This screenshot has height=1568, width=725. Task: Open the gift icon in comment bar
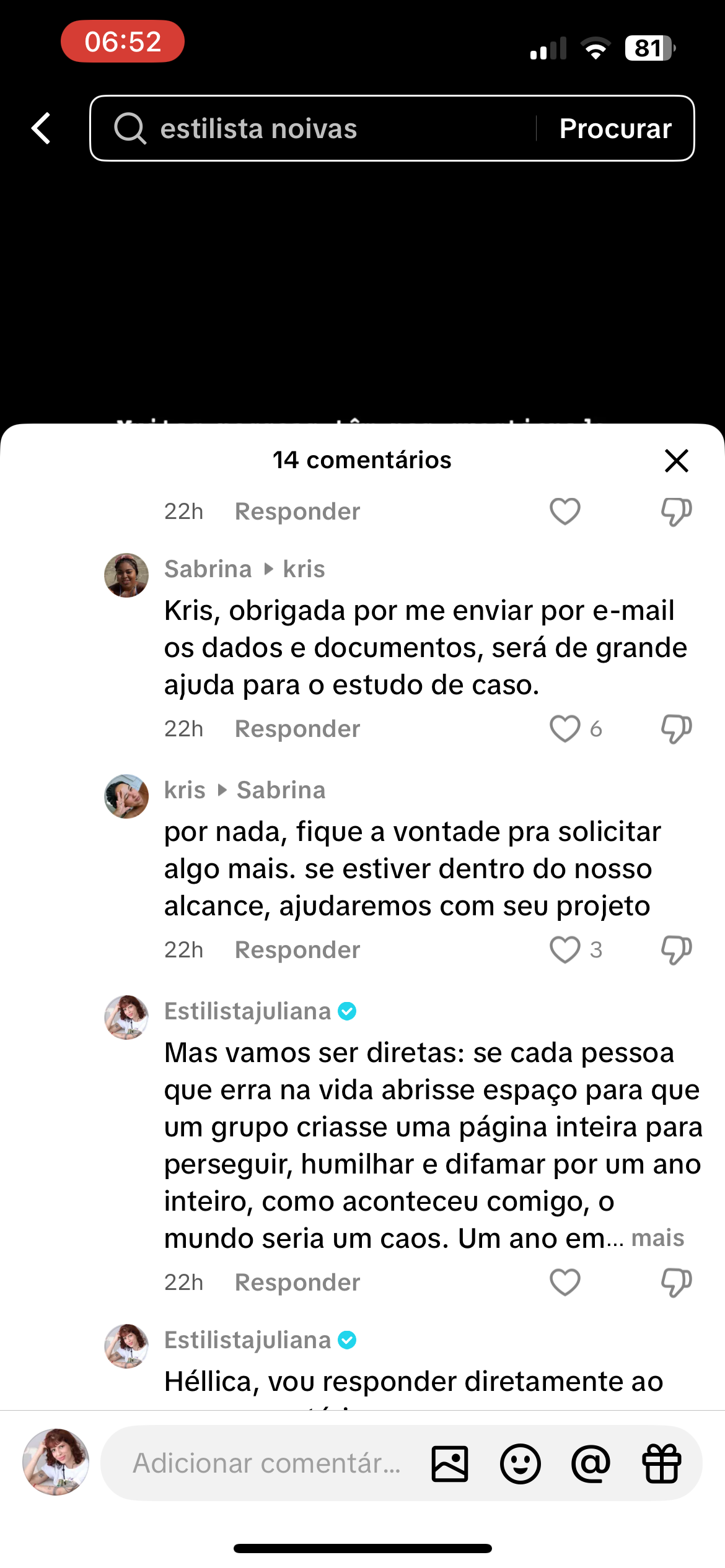click(x=662, y=1464)
